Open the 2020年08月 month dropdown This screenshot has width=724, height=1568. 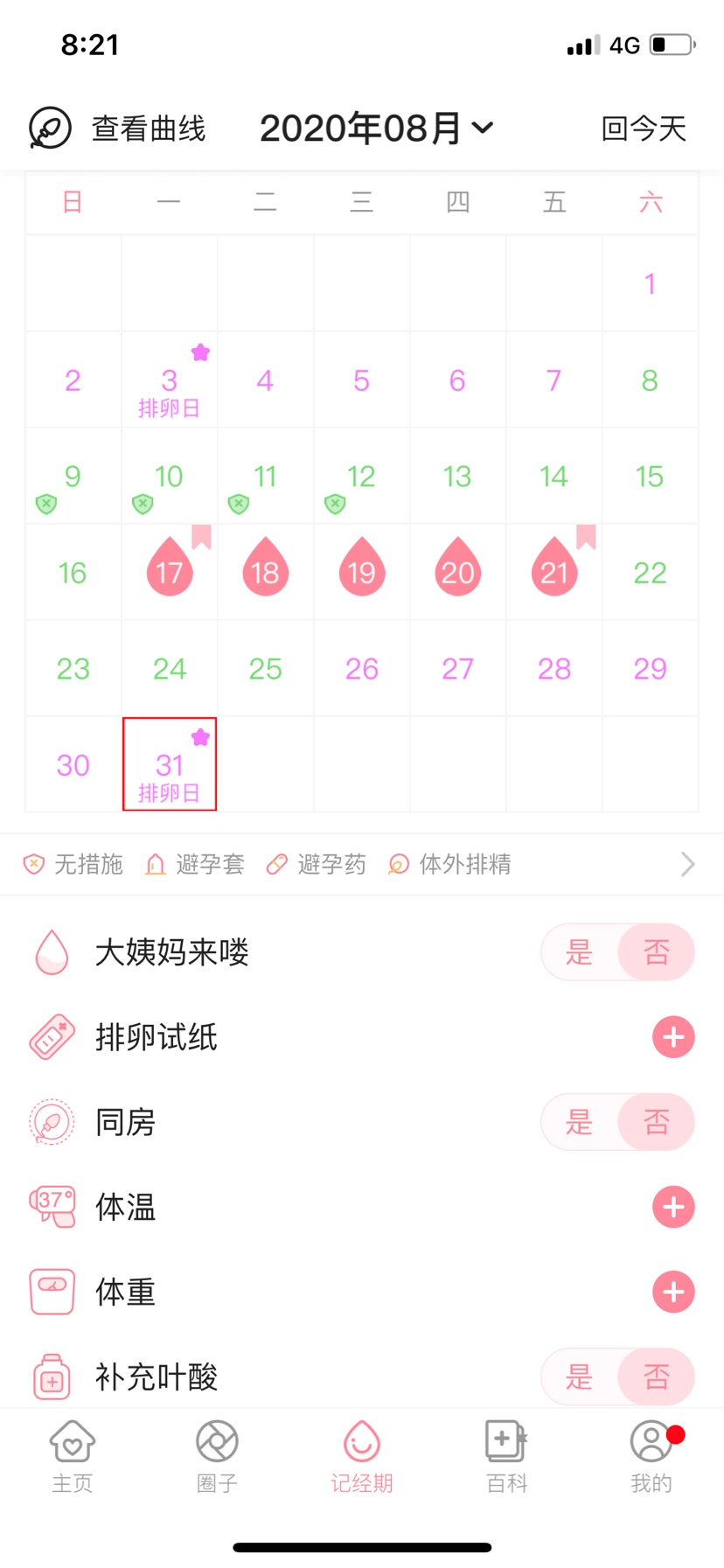point(376,129)
